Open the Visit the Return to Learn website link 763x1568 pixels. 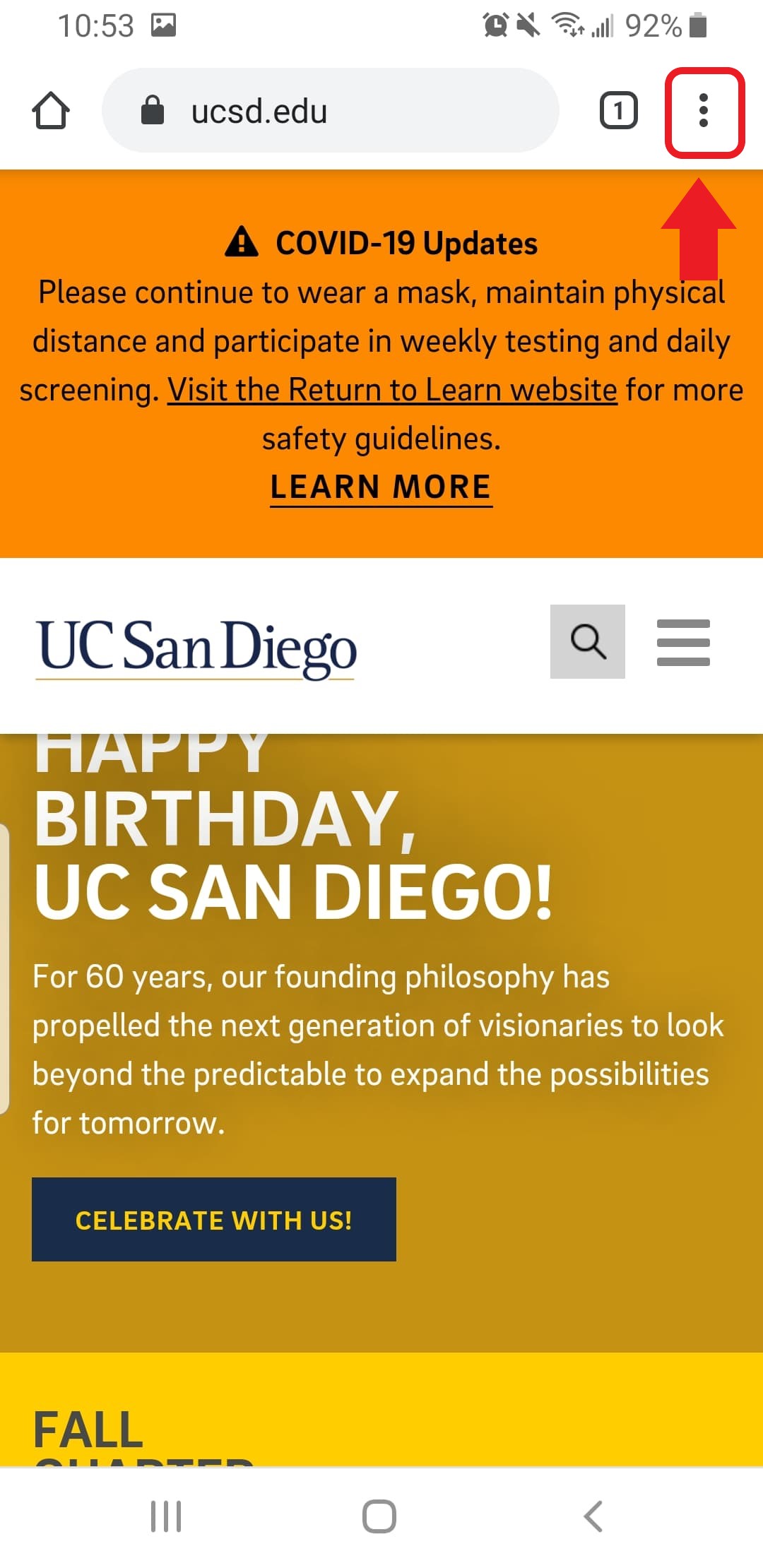click(x=392, y=390)
